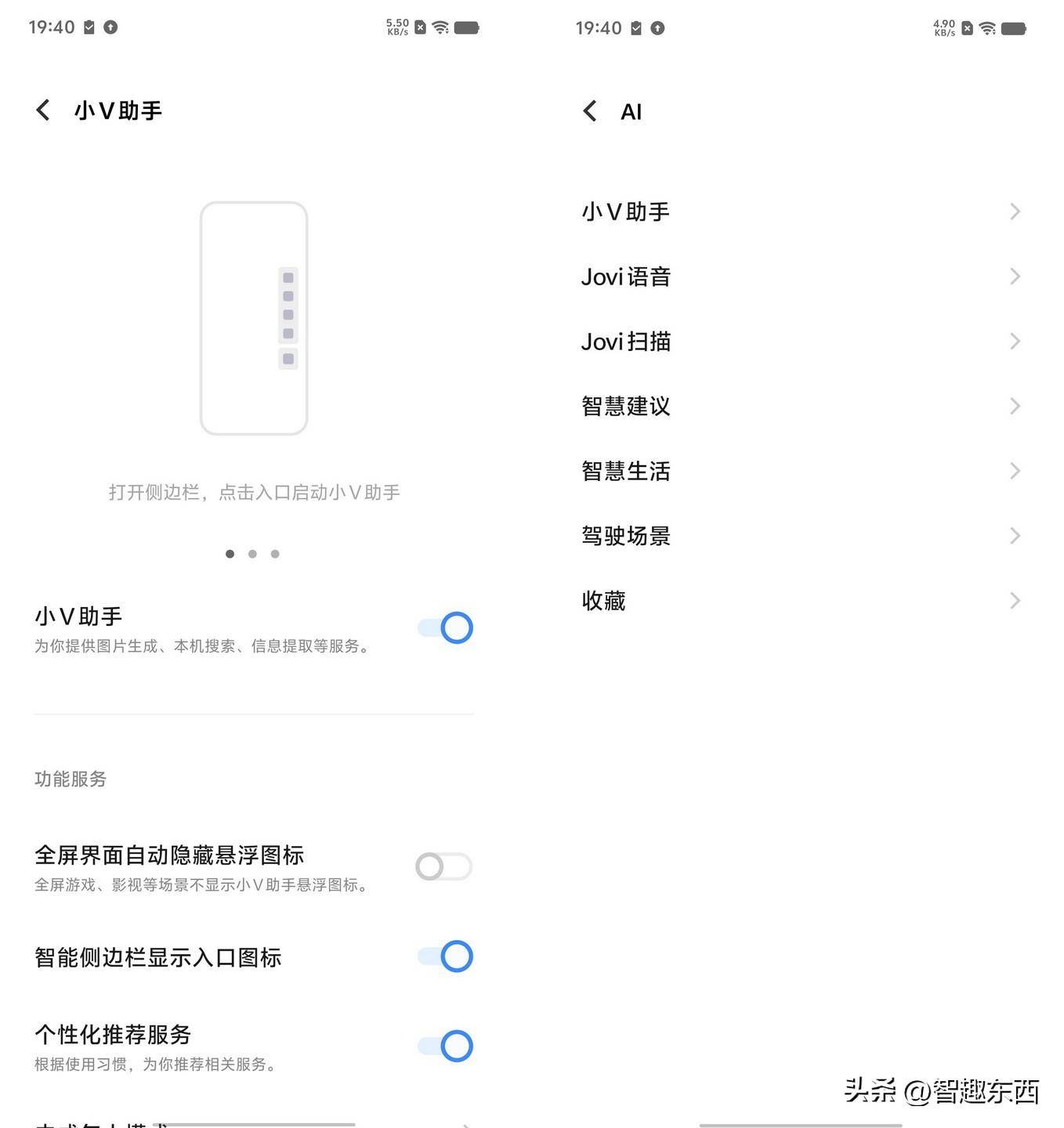
Task: Open Jovi语音 settings
Action: (x=799, y=277)
